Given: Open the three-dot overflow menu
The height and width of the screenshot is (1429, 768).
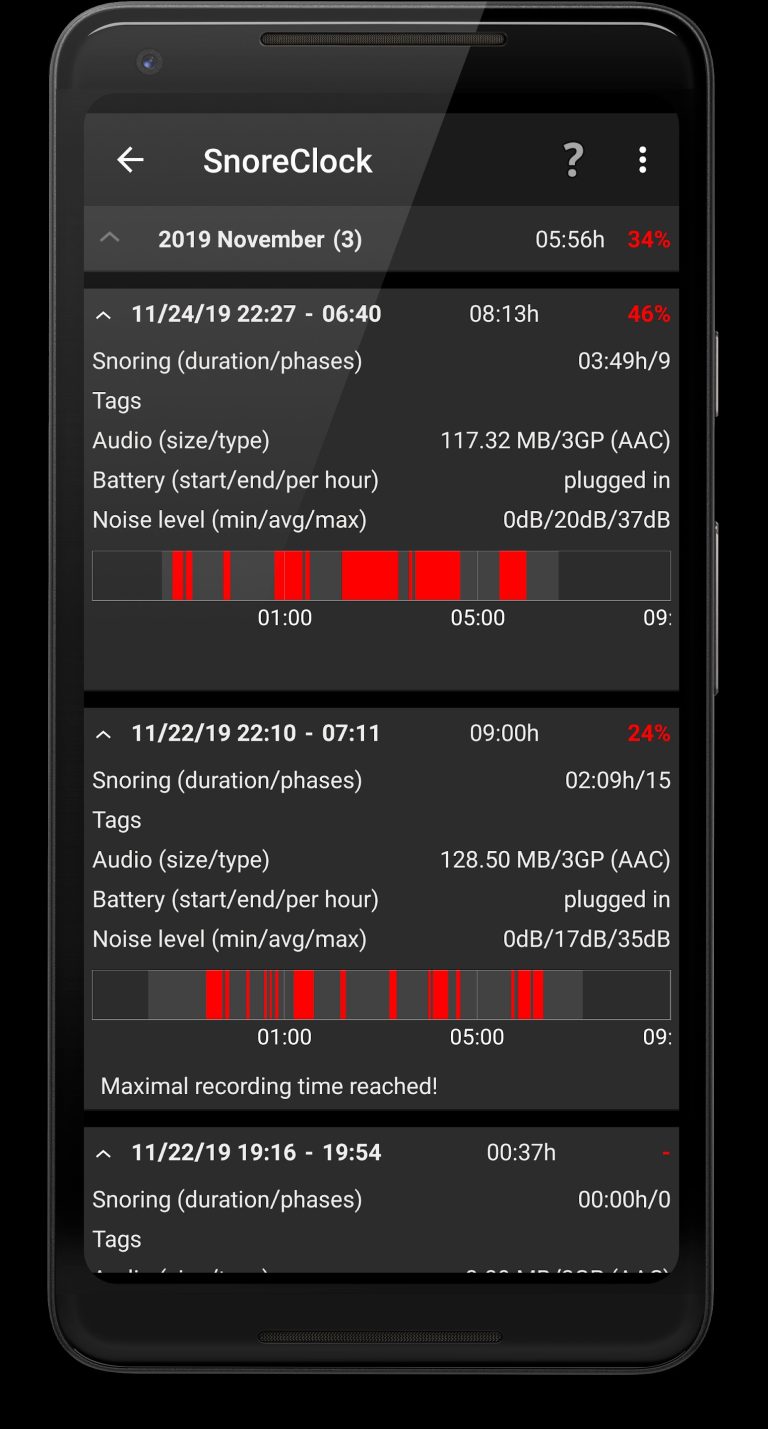Looking at the screenshot, I should pyautogui.click(x=643, y=161).
